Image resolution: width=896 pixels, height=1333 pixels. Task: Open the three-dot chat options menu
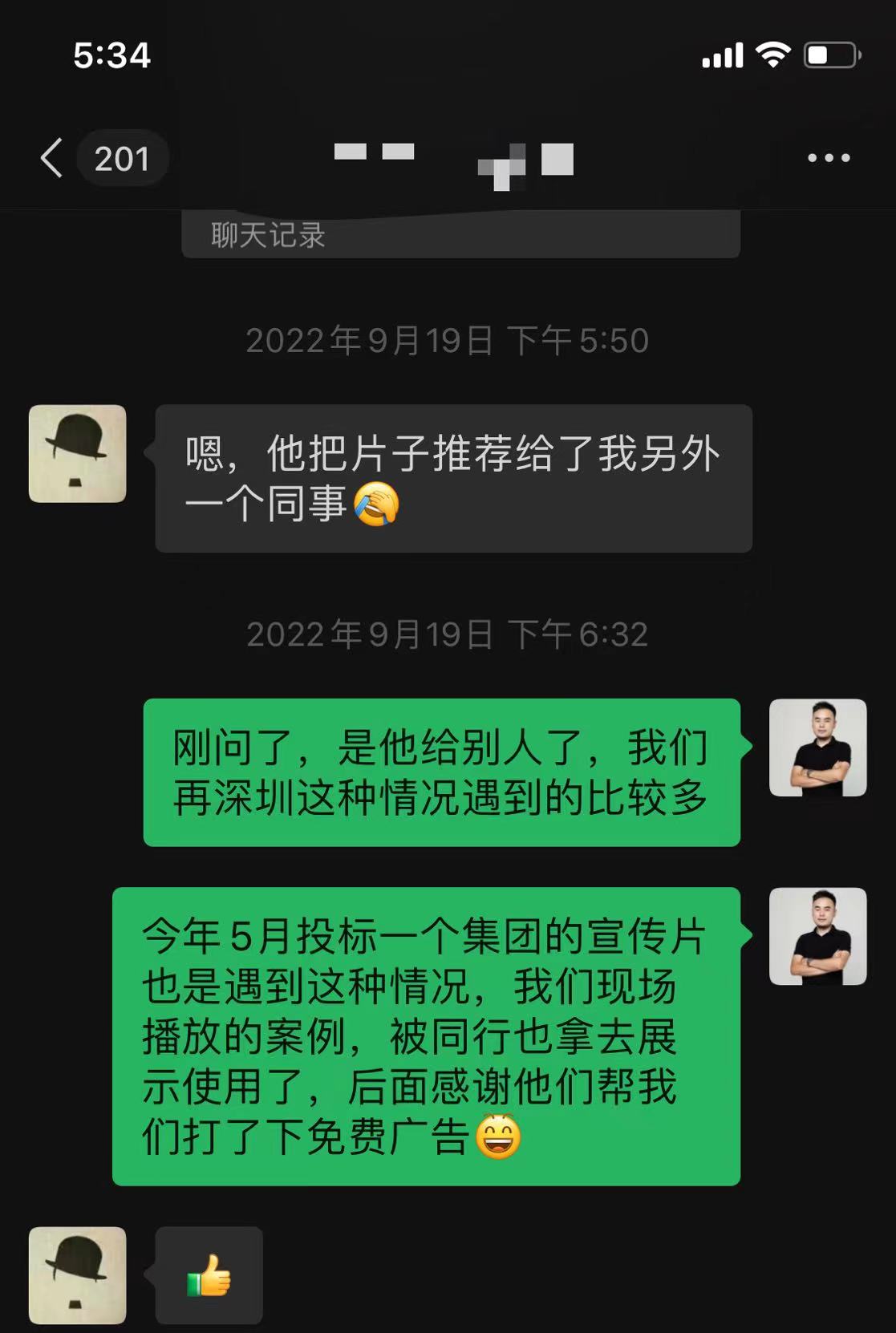click(829, 158)
